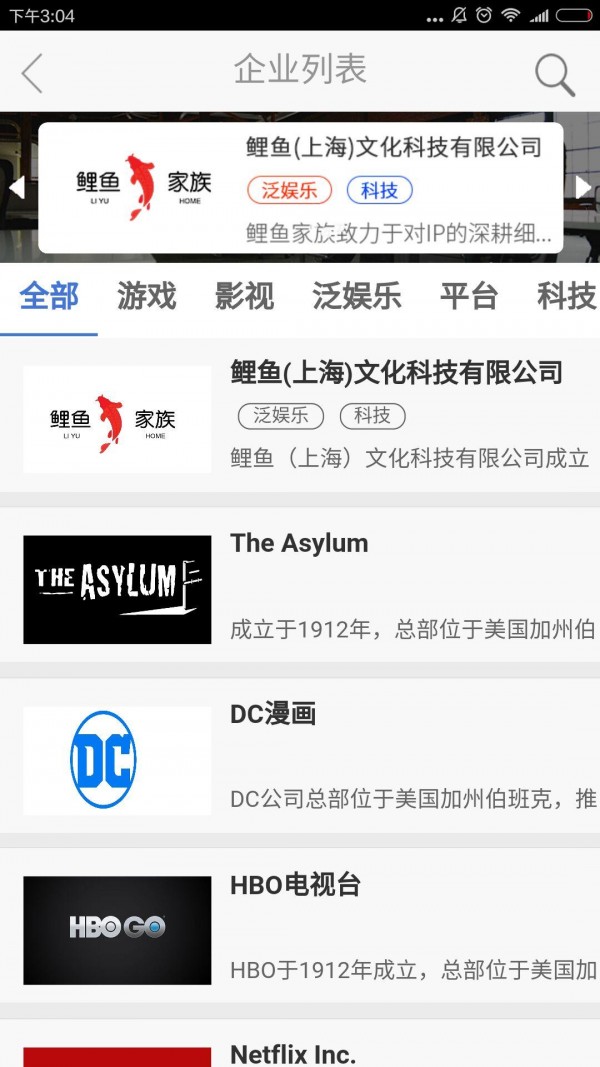
Task: Open the featured 鲤鱼家族 banner card
Action: pyautogui.click(x=300, y=188)
